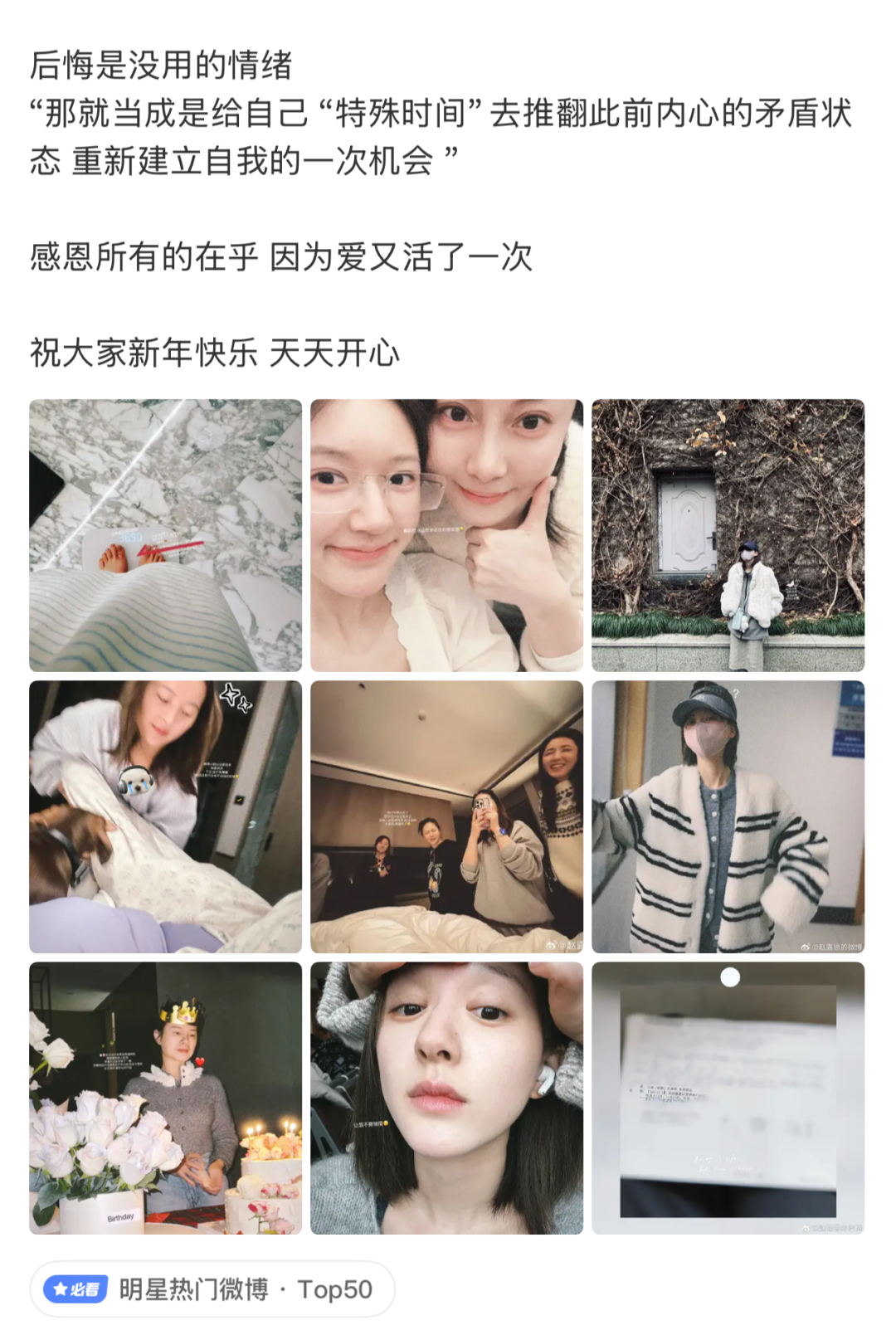Open the photo with the dog in bed
This screenshot has width=896, height=1325.
pos(165,816)
